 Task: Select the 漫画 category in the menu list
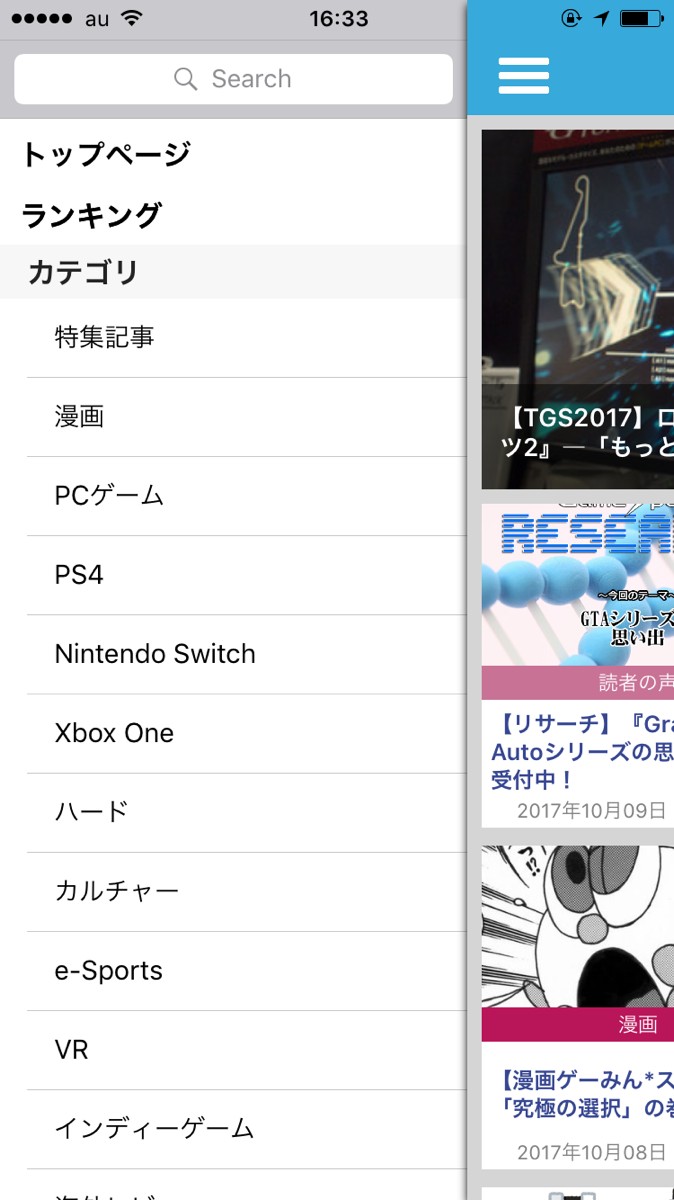(80, 416)
